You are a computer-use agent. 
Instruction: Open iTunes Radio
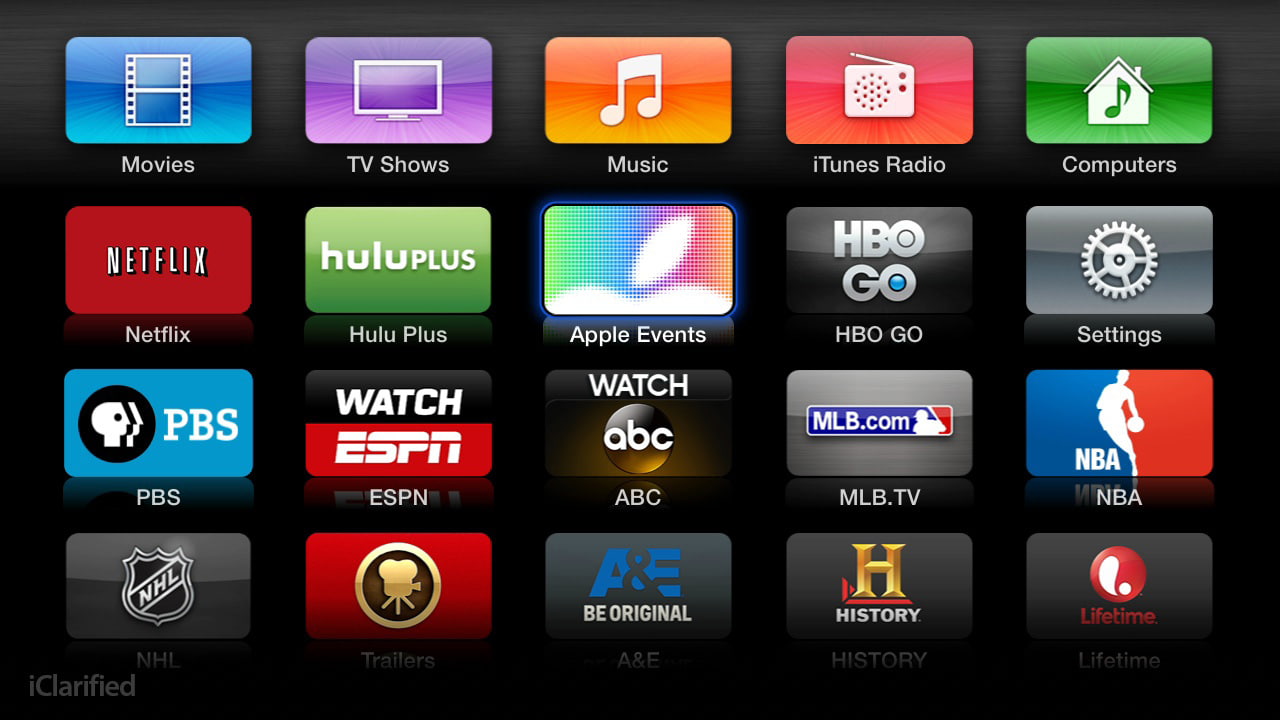[x=879, y=91]
